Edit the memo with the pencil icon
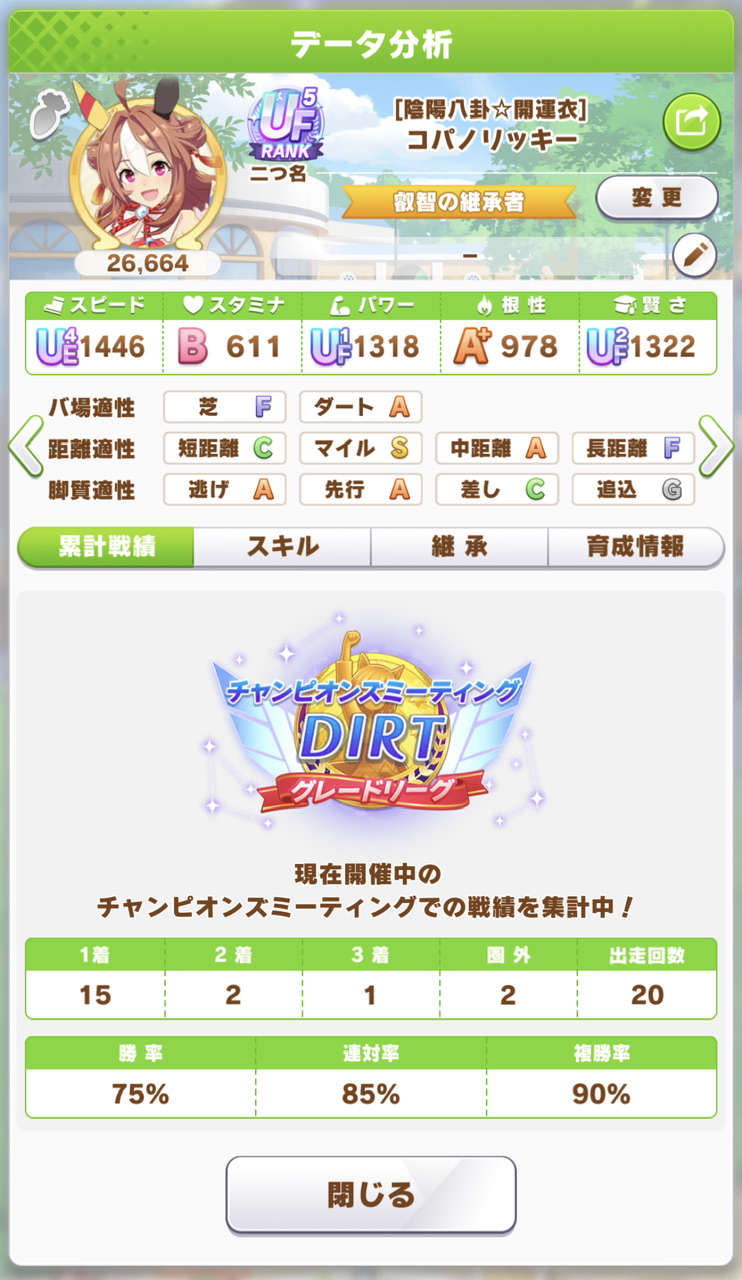The image size is (742, 1280). coord(695,256)
